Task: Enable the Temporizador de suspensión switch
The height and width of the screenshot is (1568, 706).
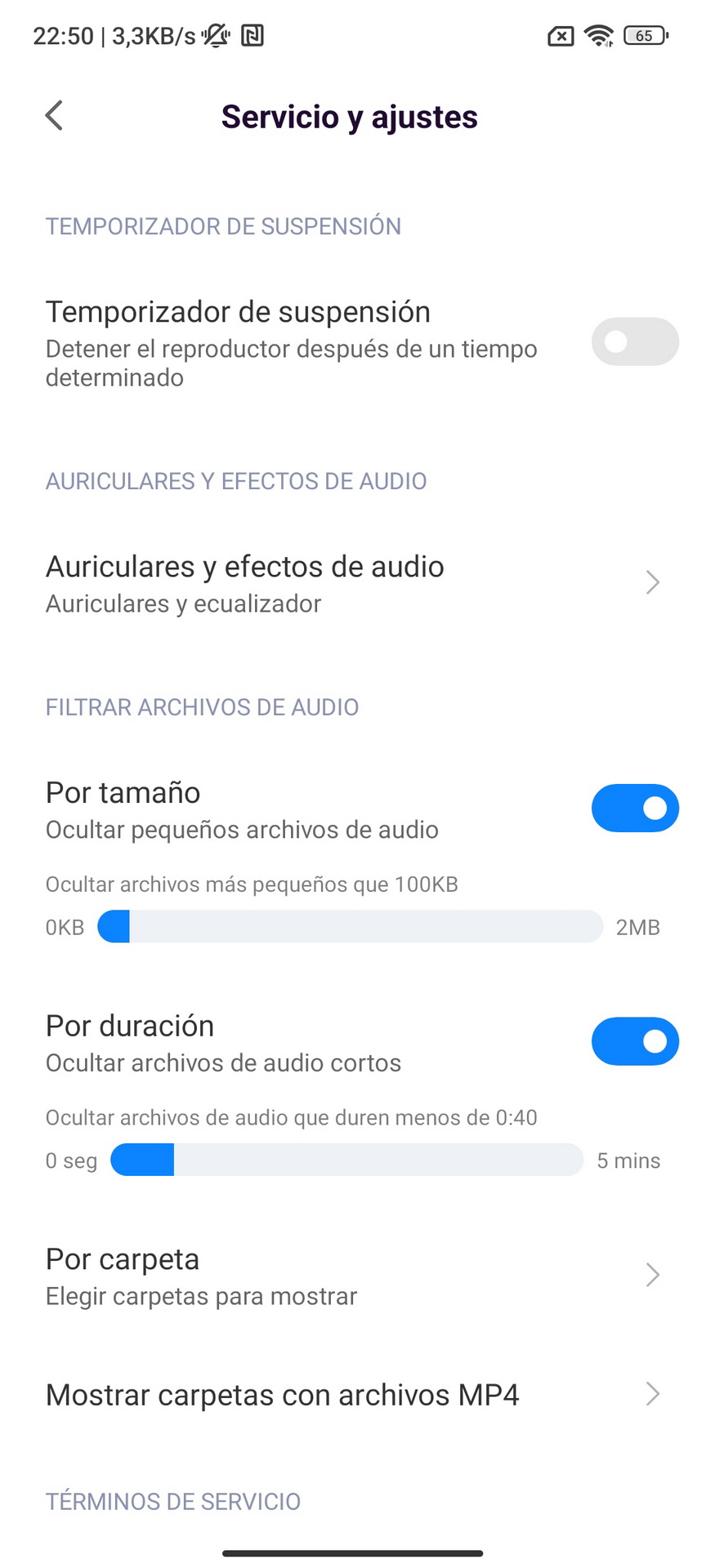Action: pos(635,341)
